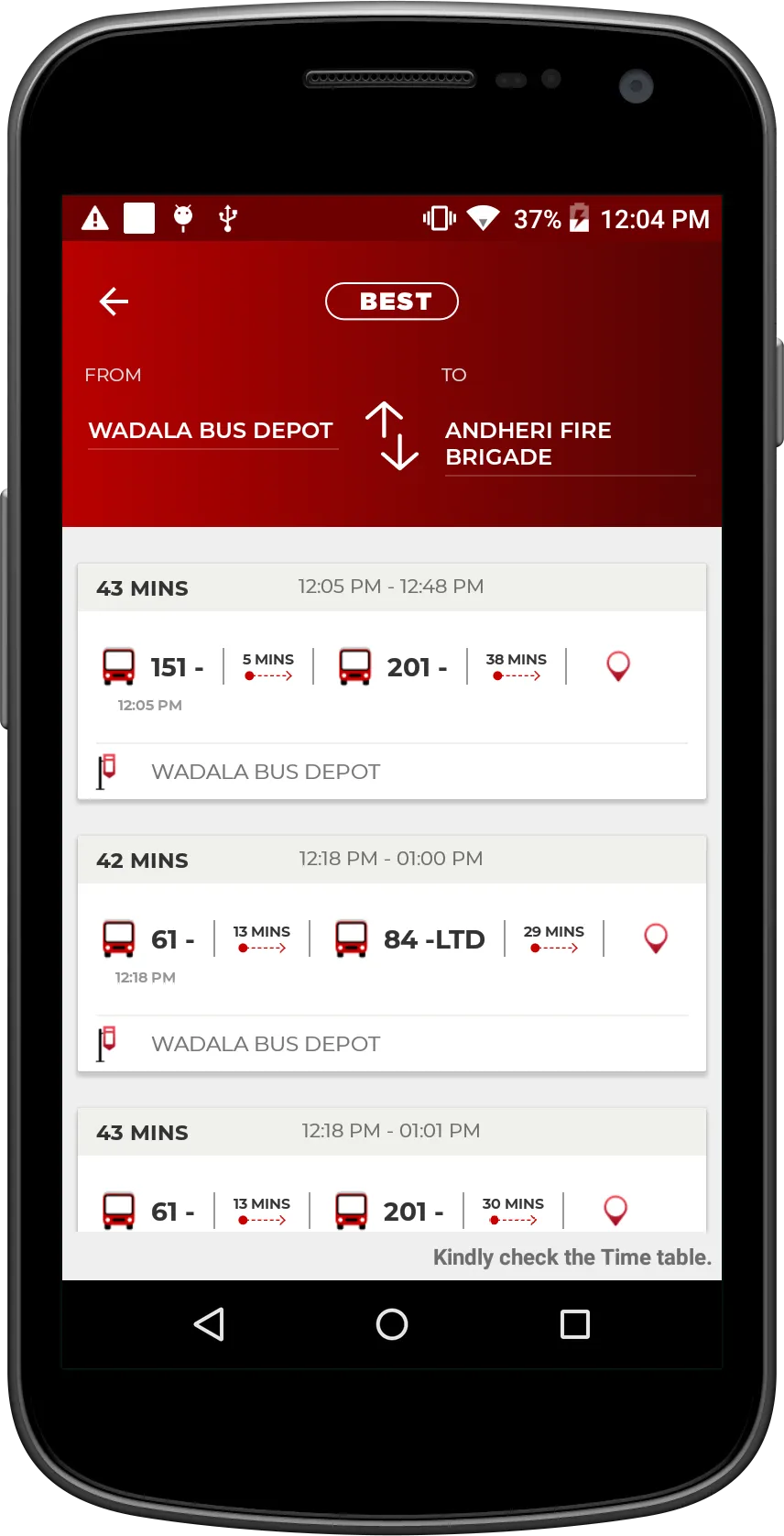Tap map pin on the 151 route

click(x=618, y=666)
